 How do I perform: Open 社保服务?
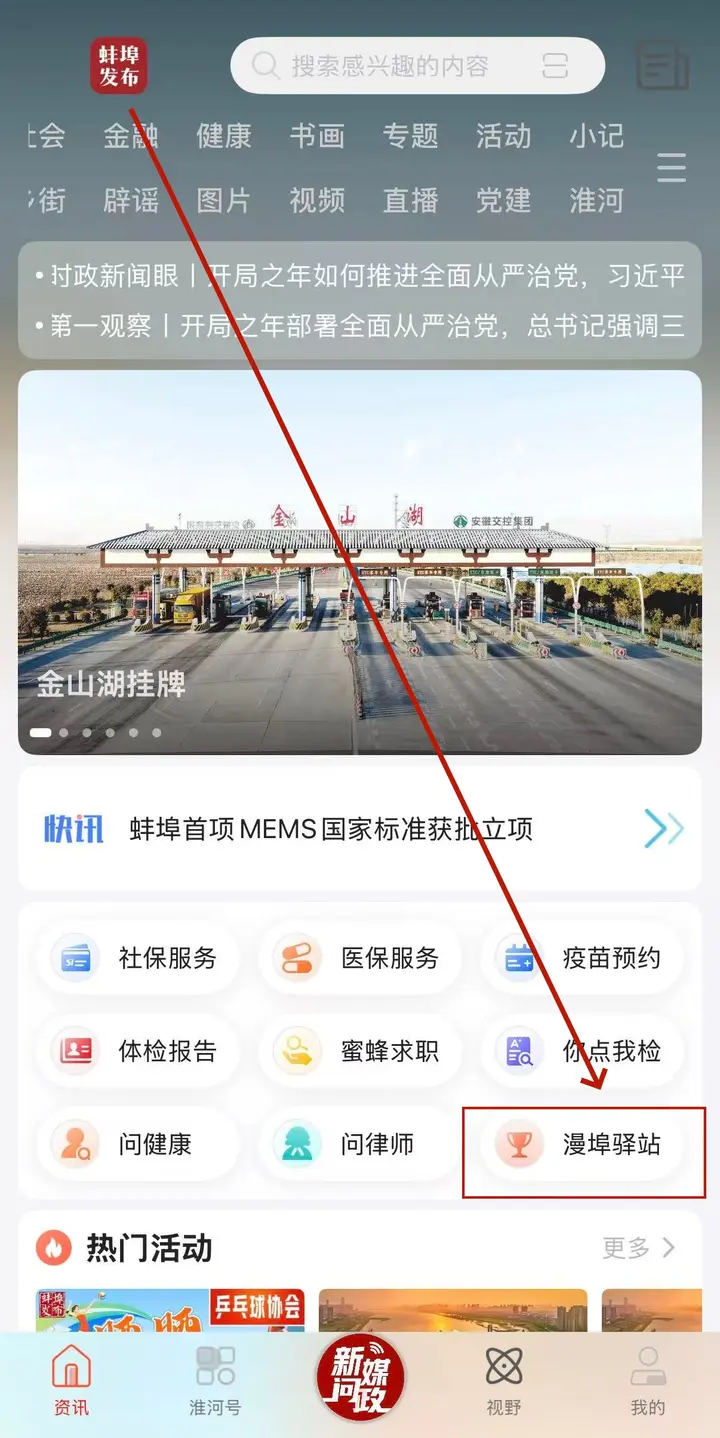point(138,958)
